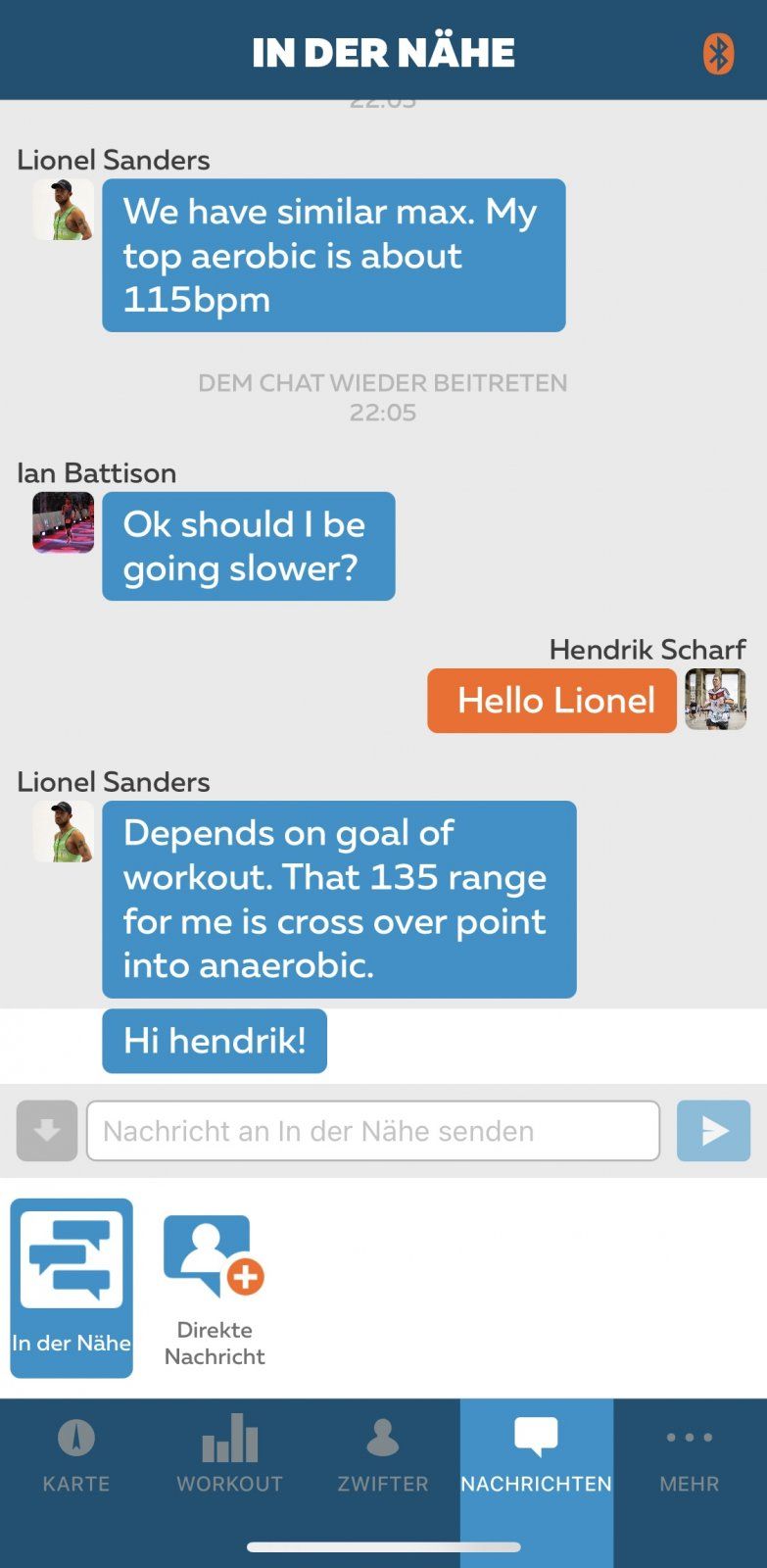This screenshot has width=767, height=1568.
Task: Select the In der Nähe chat channel
Action: (72, 1287)
